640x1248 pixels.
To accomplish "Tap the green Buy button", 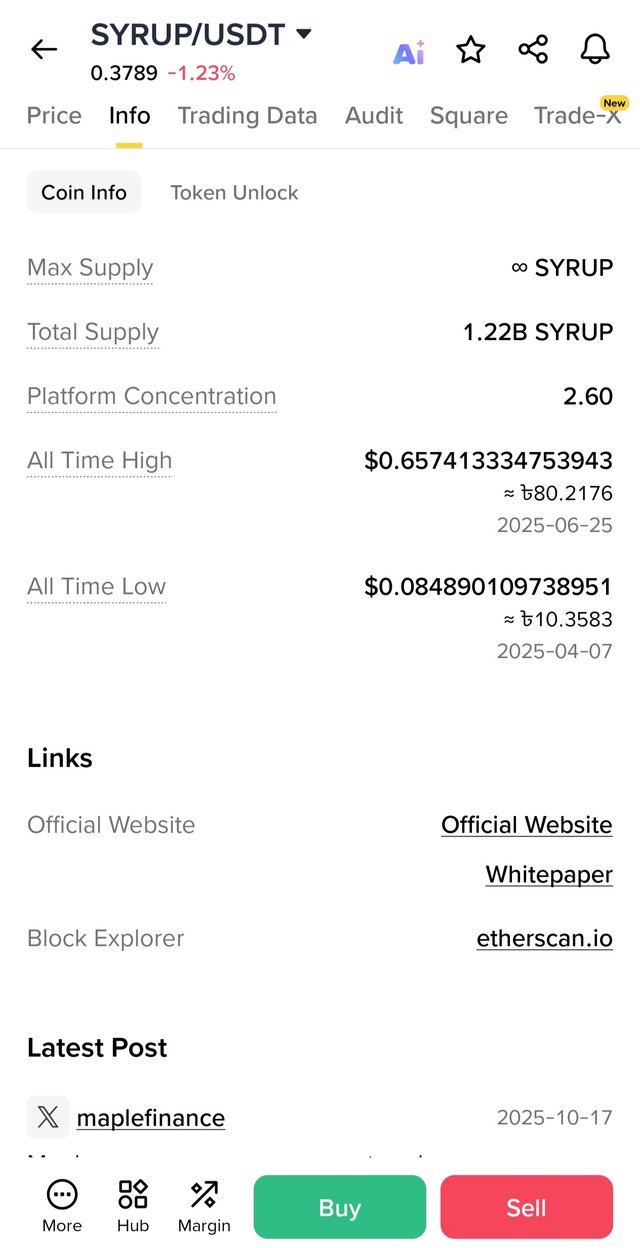I will pyautogui.click(x=339, y=1208).
